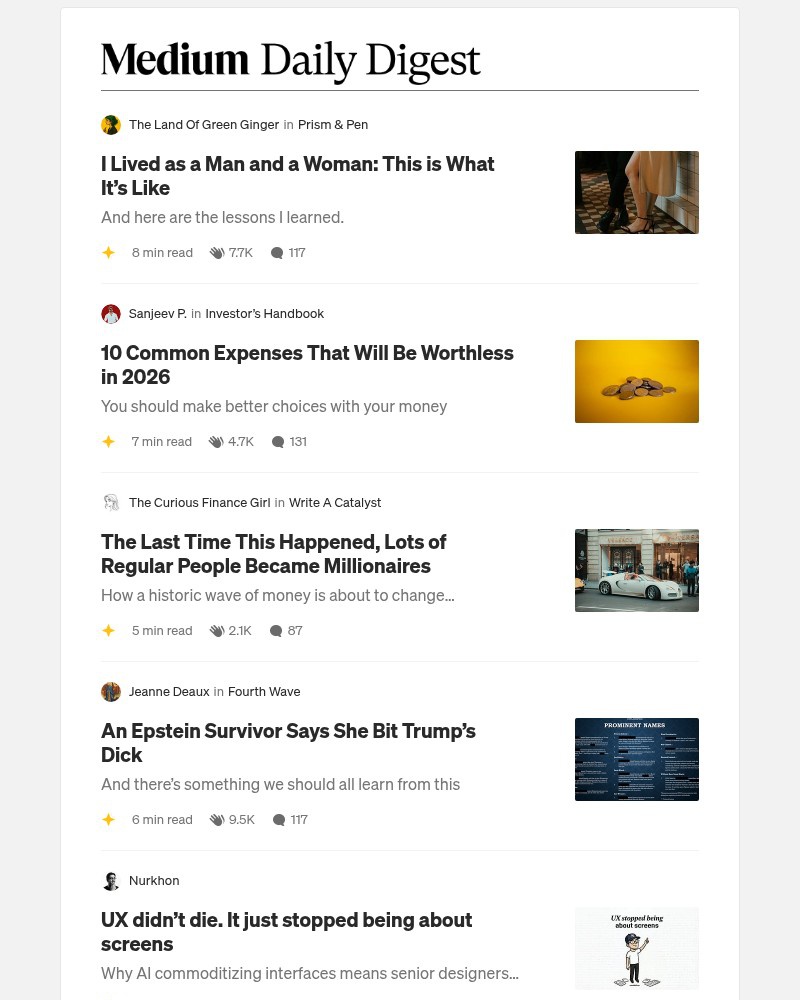Open the Prism & Pen publication
Viewport: 800px width, 1000px height.
click(x=332, y=125)
